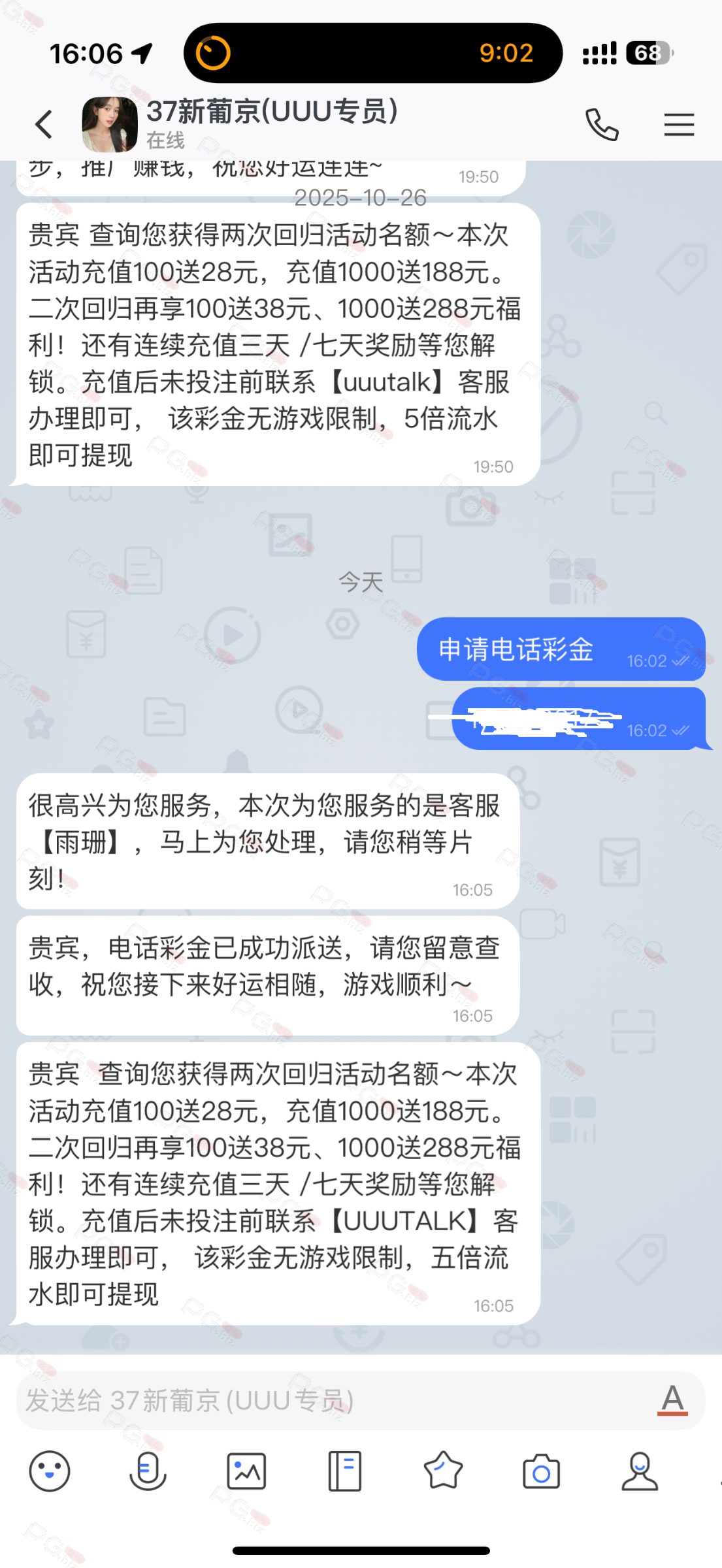Screen dimensions: 722x1568
Task: Open the camera to take photo
Action: pos(541,1471)
